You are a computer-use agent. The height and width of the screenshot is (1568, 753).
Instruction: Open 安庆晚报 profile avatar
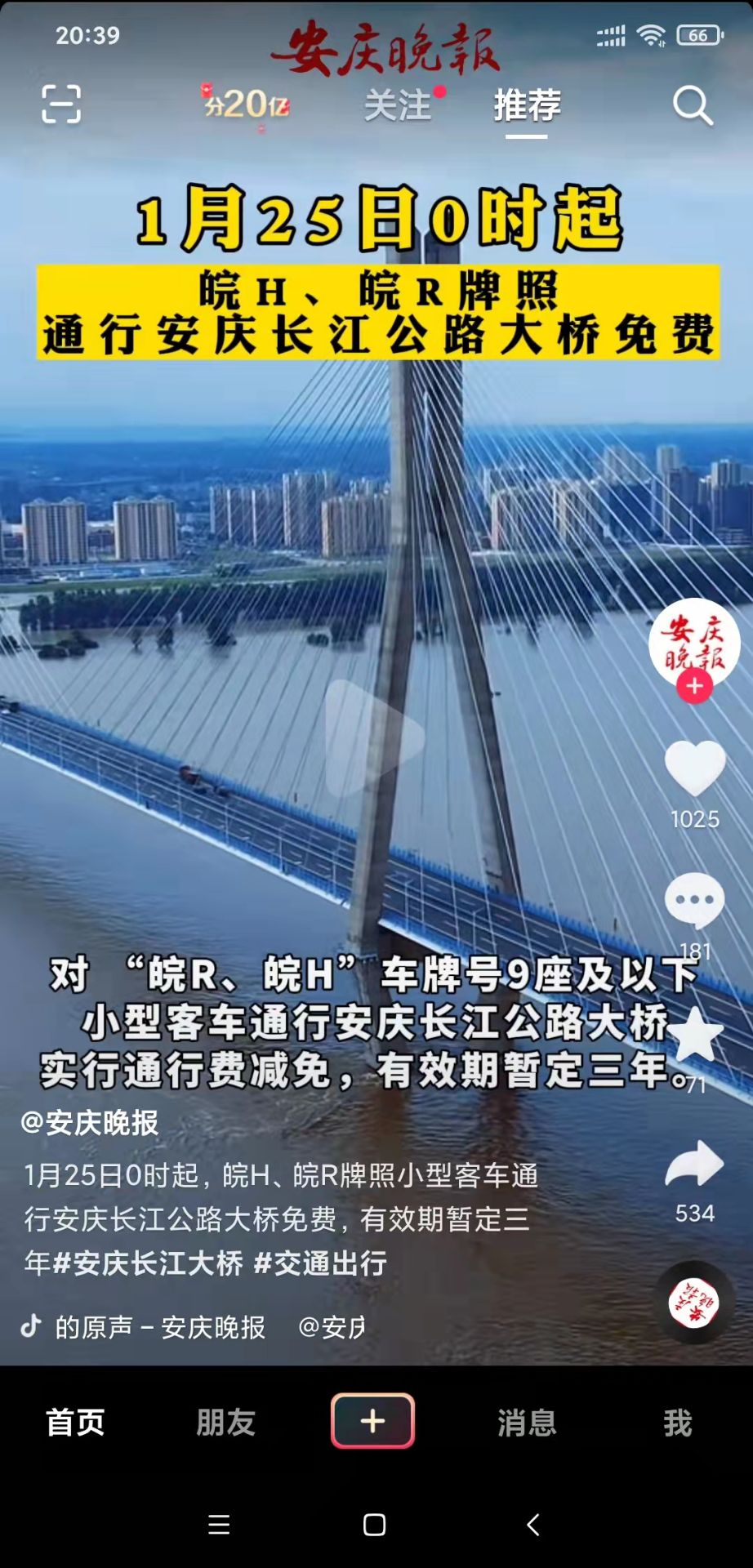pyautogui.click(x=694, y=641)
